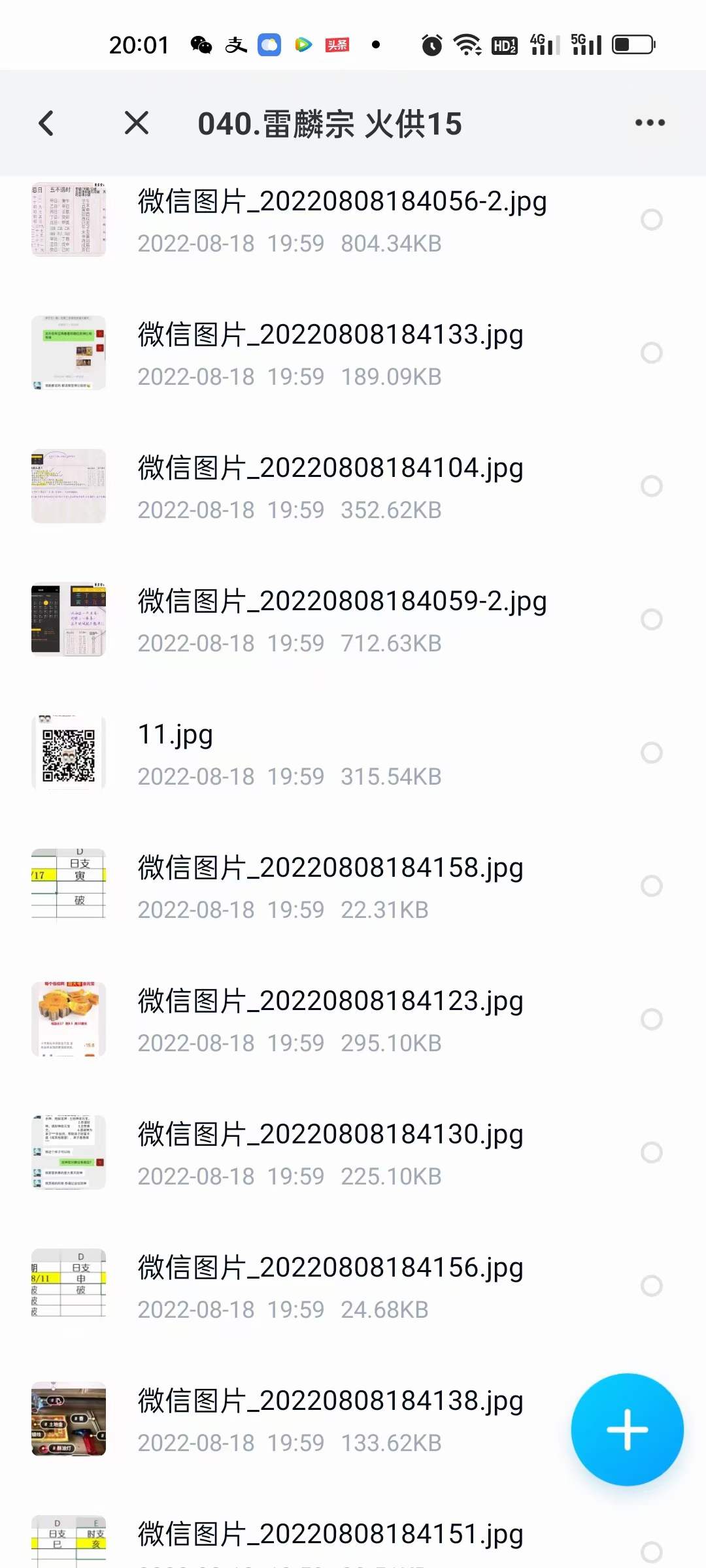
Task: Tap the Wi-Fi icon in status bar
Action: click(x=468, y=44)
